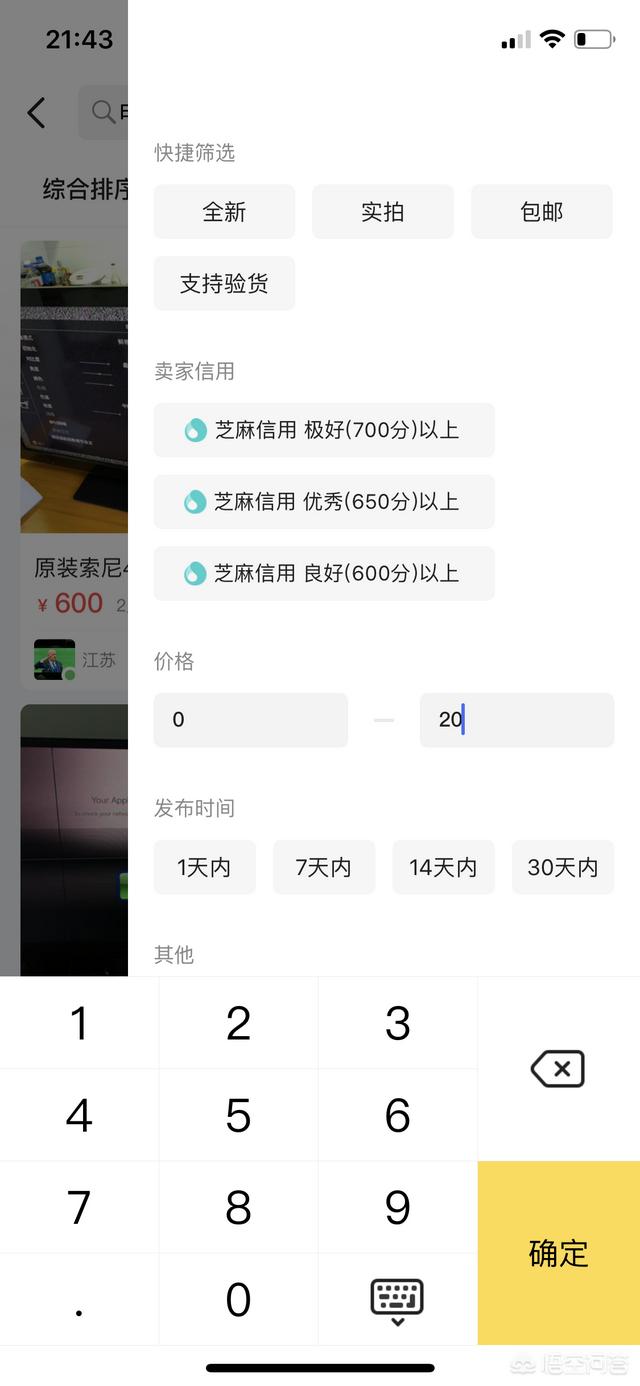Choose the 30天内 publish time chip
Image resolution: width=640 pixels, height=1386 pixels.
[563, 867]
